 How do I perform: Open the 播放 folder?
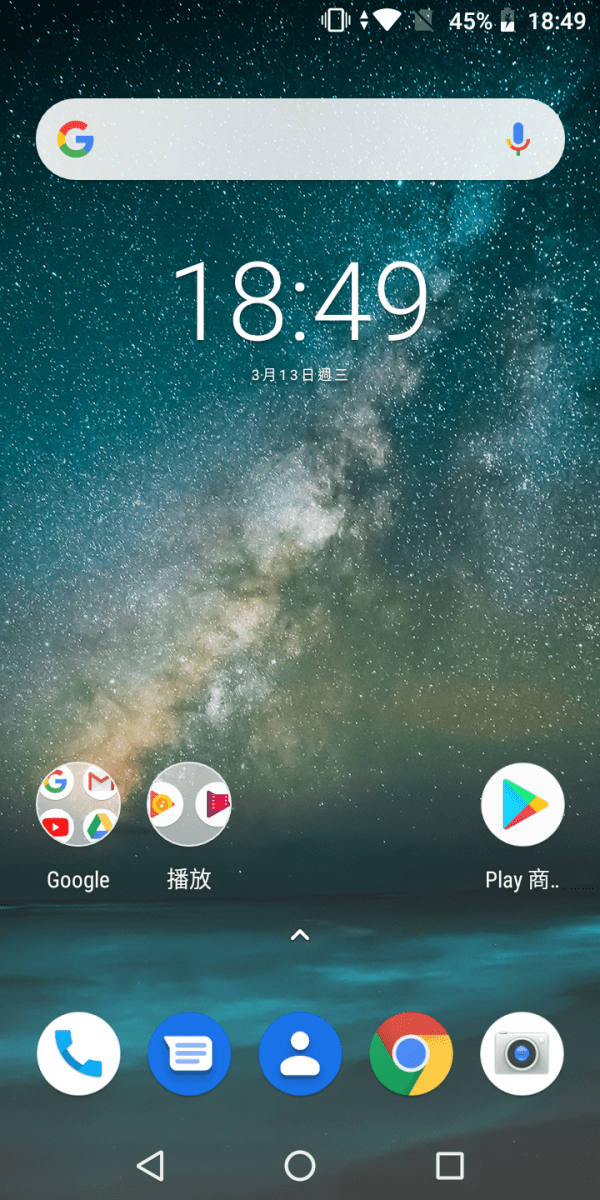[189, 804]
